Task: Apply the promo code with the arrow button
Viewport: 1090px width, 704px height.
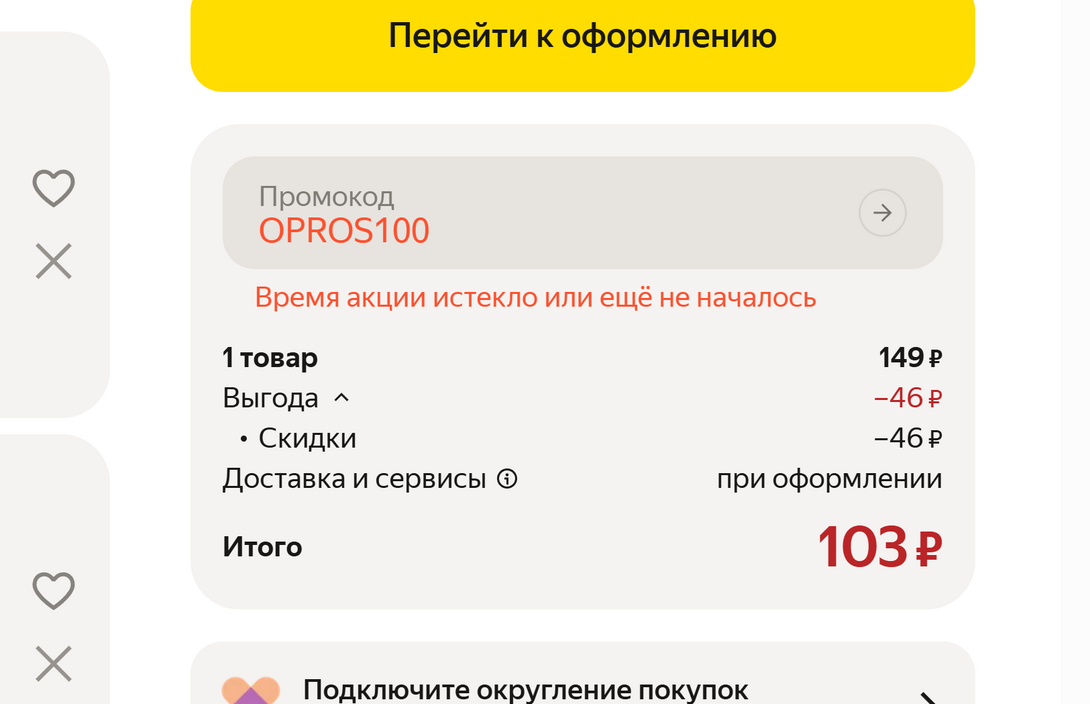Action: tap(882, 213)
